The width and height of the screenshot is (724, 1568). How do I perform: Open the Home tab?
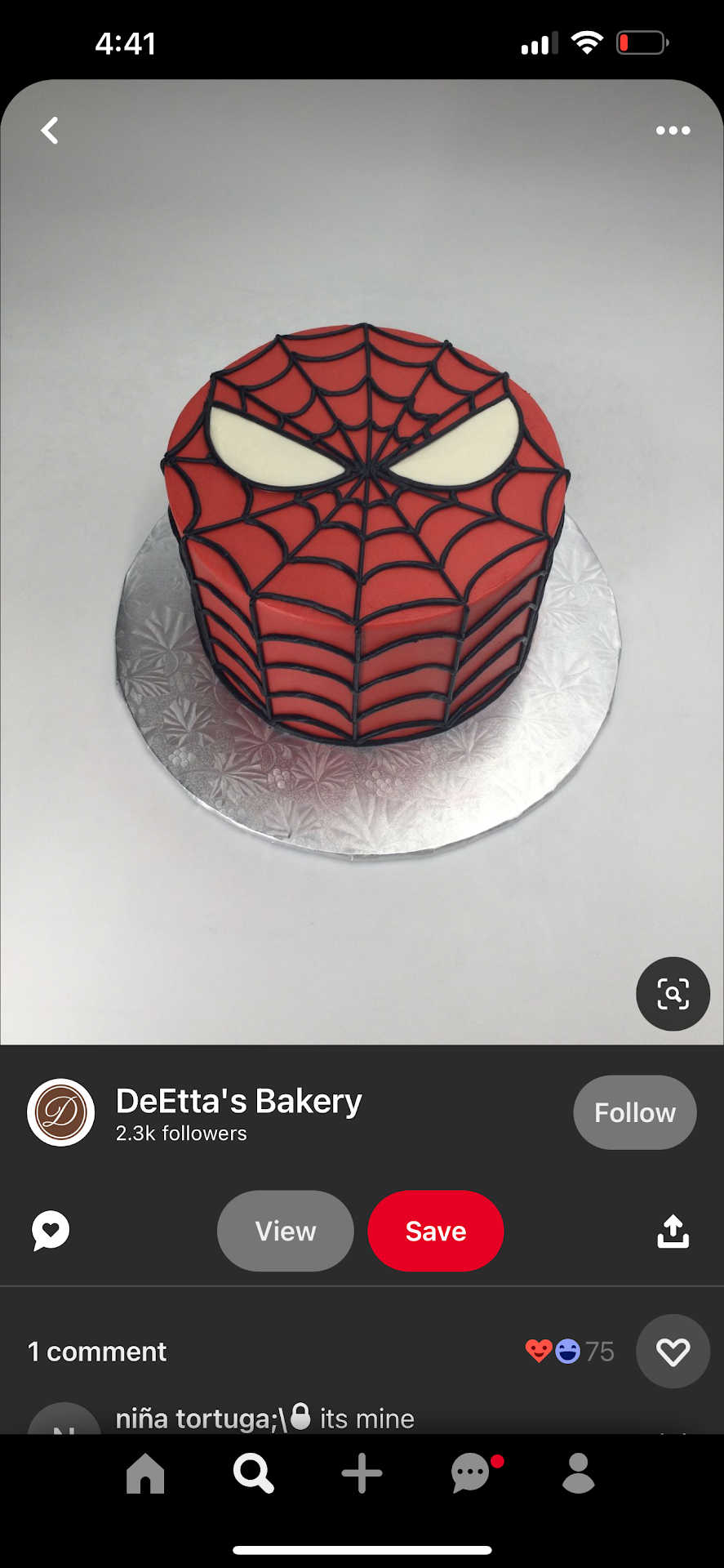145,1473
